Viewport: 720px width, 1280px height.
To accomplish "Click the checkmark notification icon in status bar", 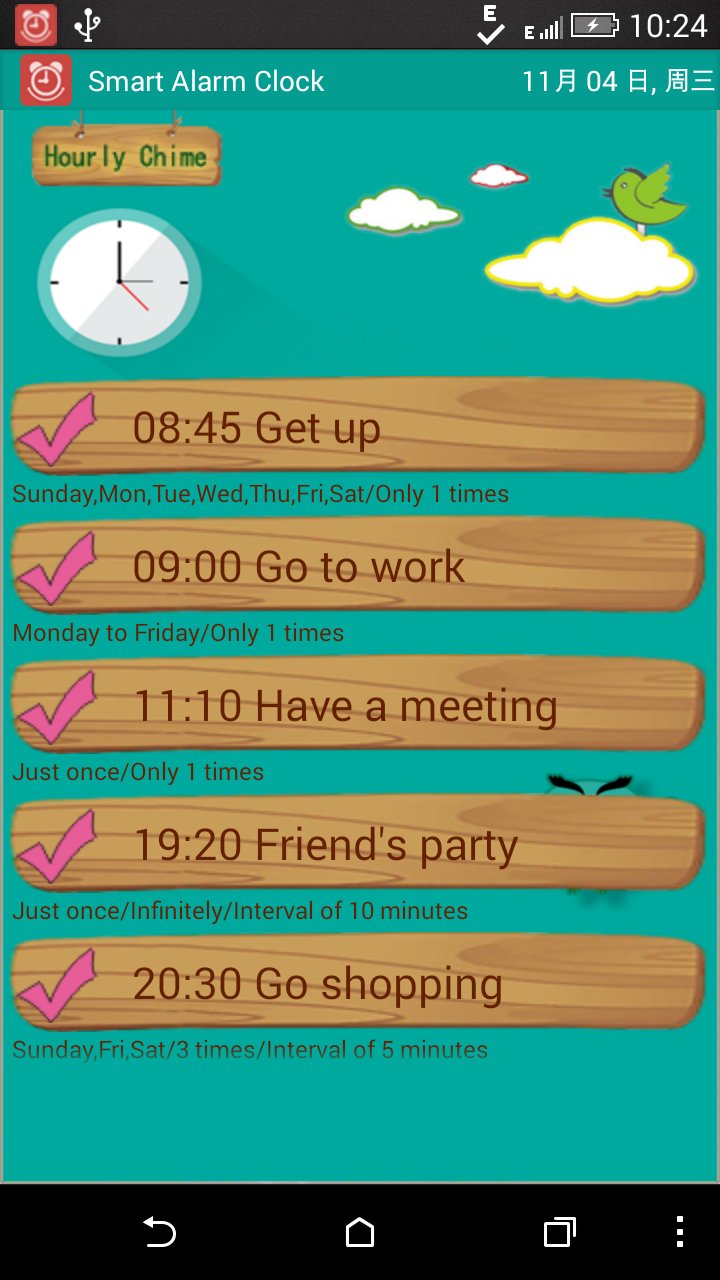I will 490,26.
